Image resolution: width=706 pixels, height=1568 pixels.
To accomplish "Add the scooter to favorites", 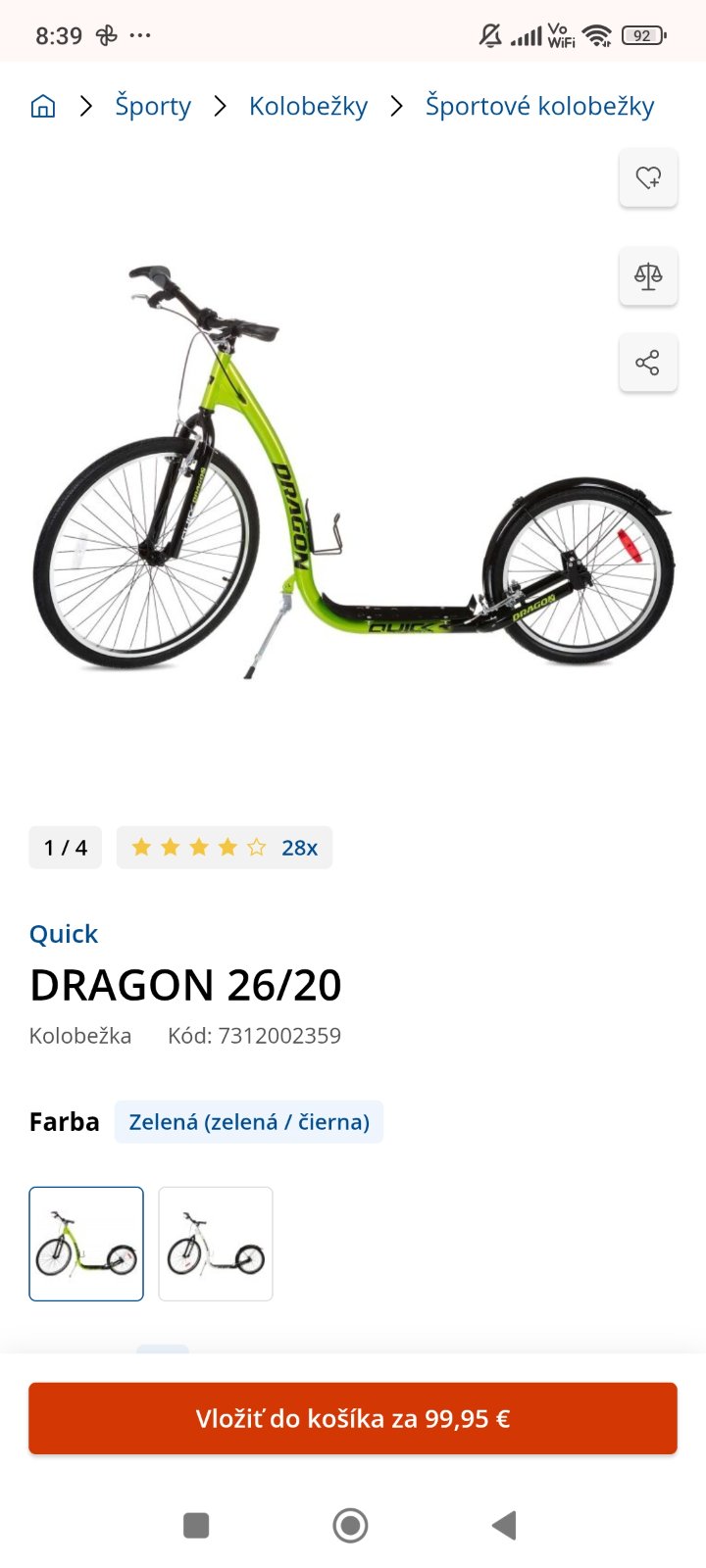I will pos(648,178).
